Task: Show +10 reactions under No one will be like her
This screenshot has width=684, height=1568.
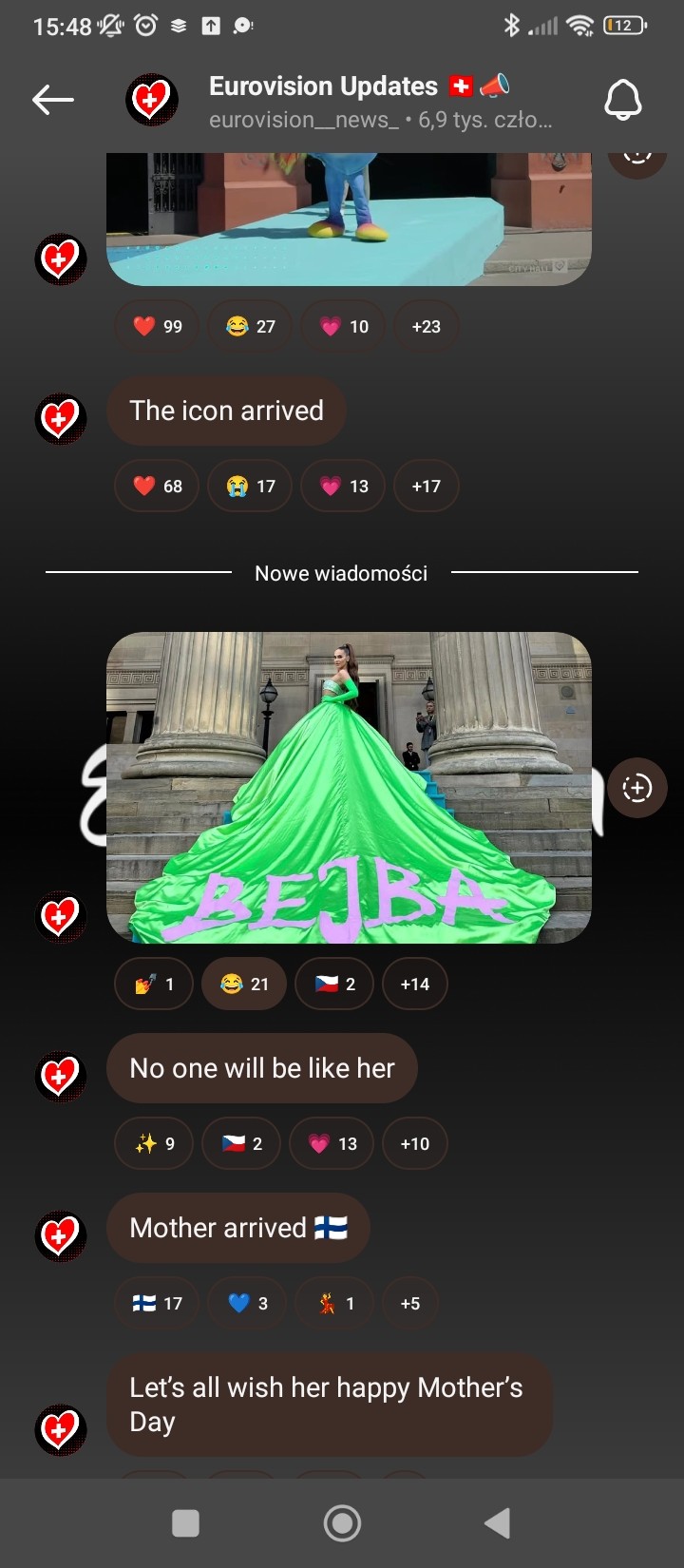Action: coord(414,1143)
